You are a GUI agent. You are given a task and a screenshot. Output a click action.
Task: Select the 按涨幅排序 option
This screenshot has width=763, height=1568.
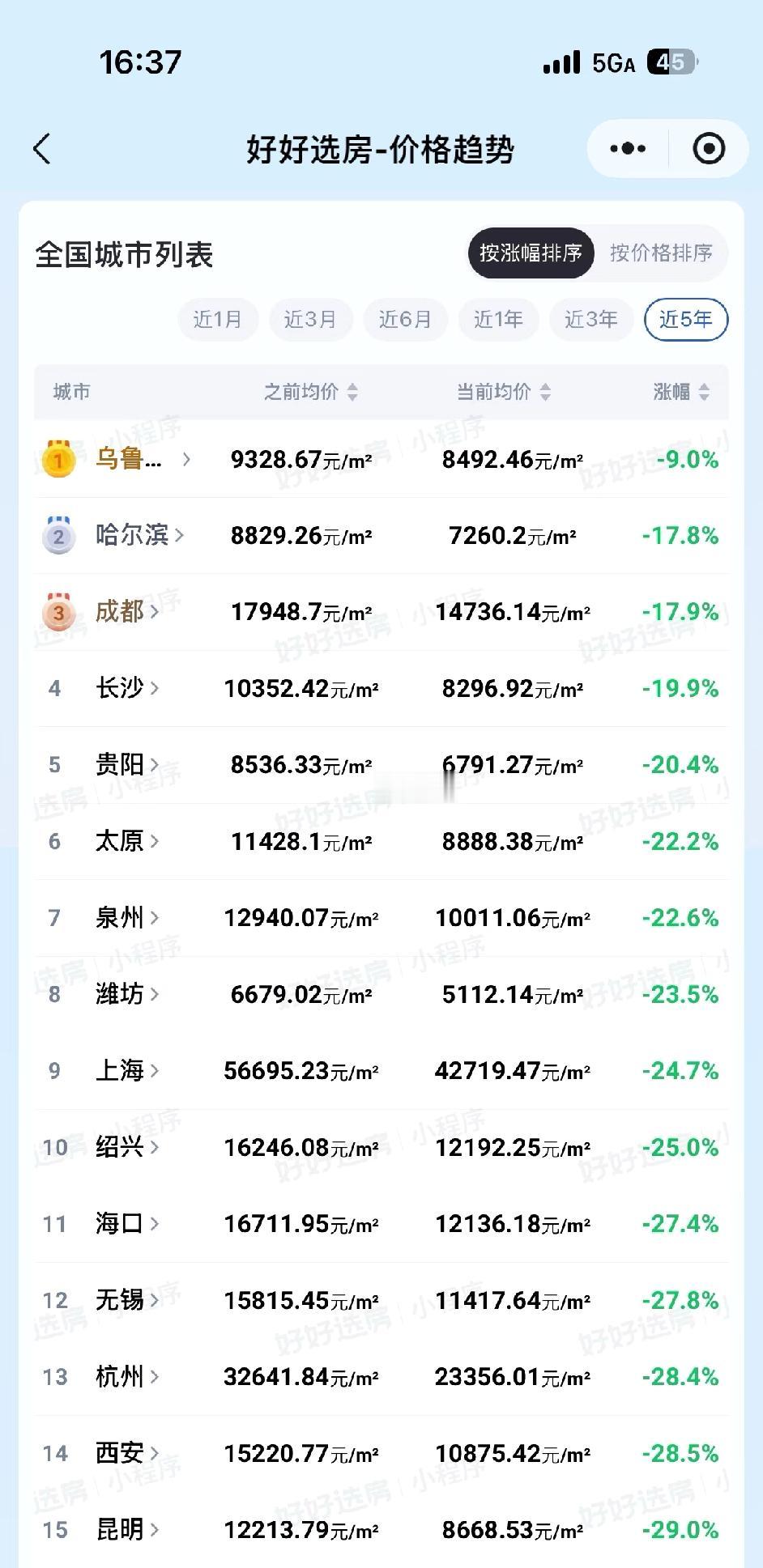[531, 253]
